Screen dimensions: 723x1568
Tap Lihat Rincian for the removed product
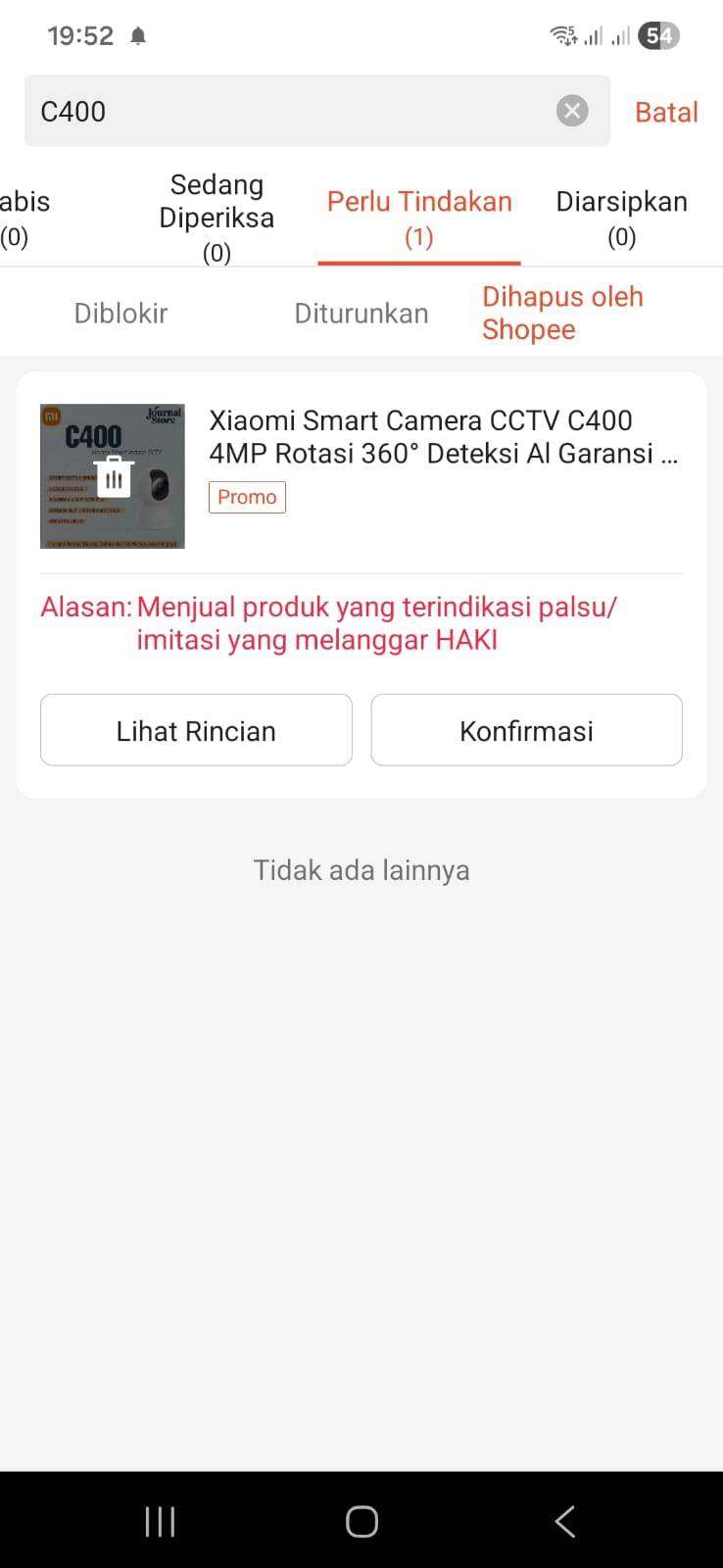(x=195, y=729)
